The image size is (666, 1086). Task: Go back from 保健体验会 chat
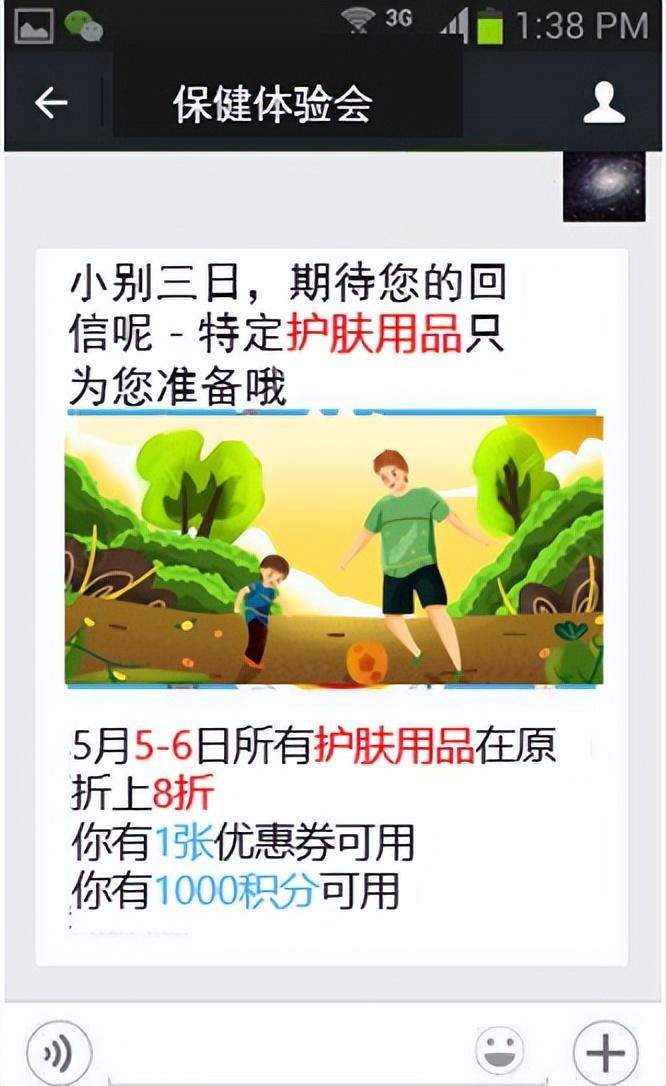[x=51, y=103]
